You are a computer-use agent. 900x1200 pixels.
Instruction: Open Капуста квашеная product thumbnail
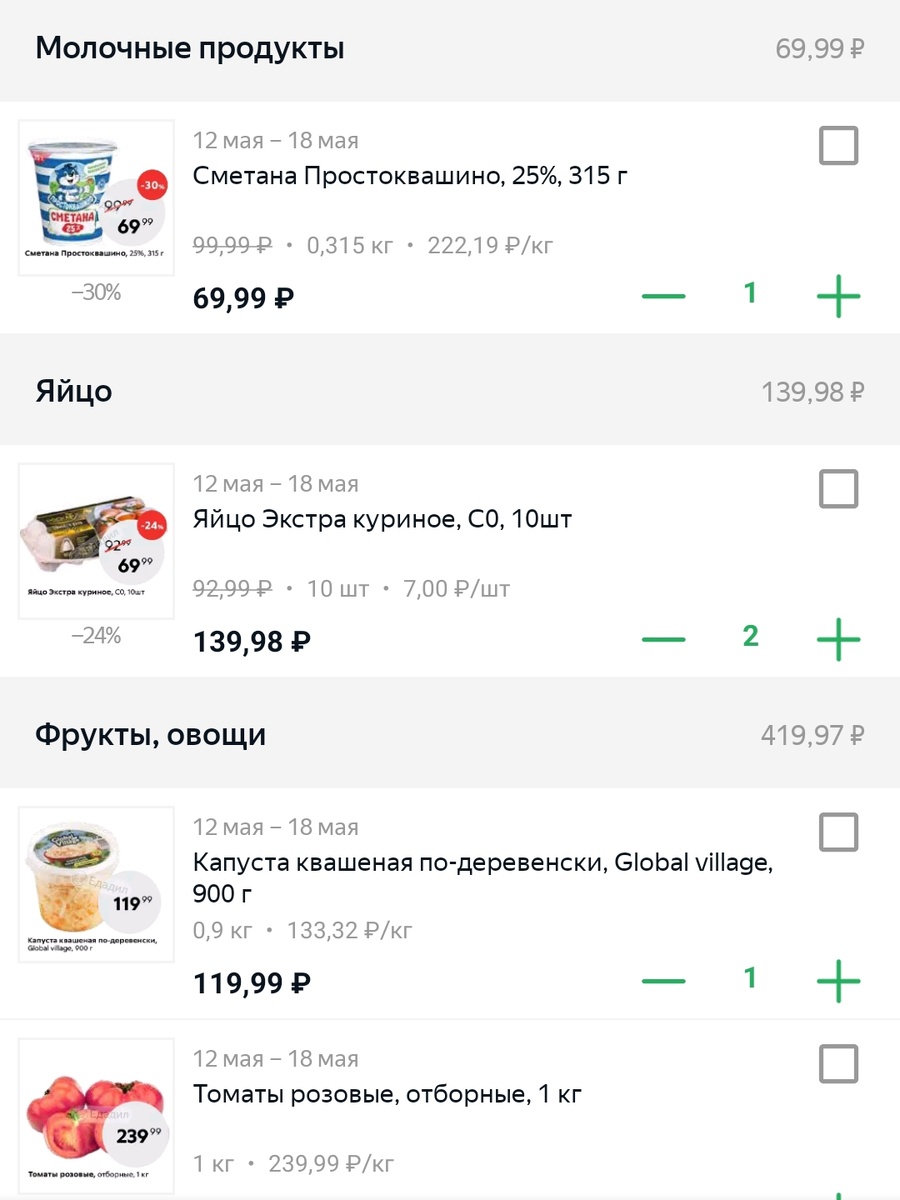tap(96, 884)
